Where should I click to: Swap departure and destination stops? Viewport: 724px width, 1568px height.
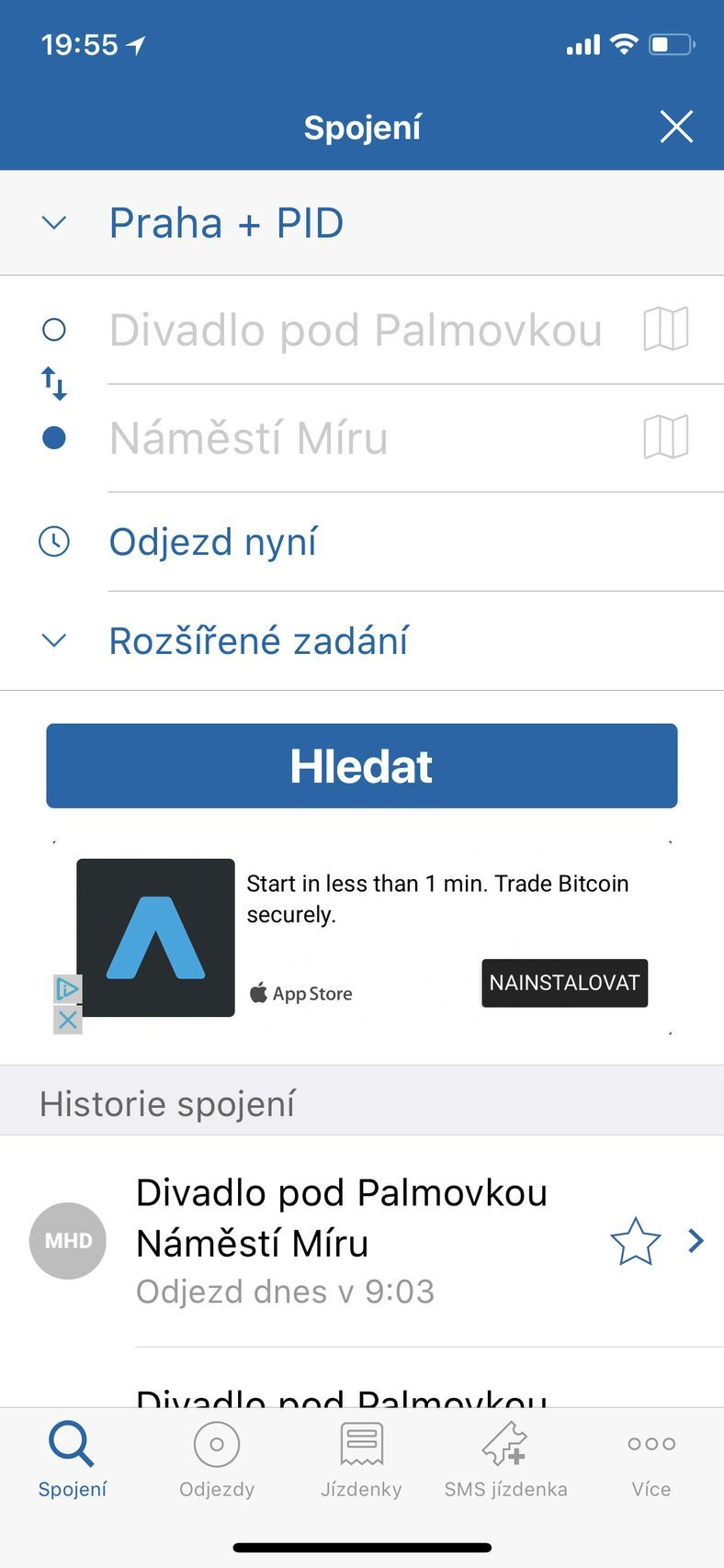(x=54, y=383)
